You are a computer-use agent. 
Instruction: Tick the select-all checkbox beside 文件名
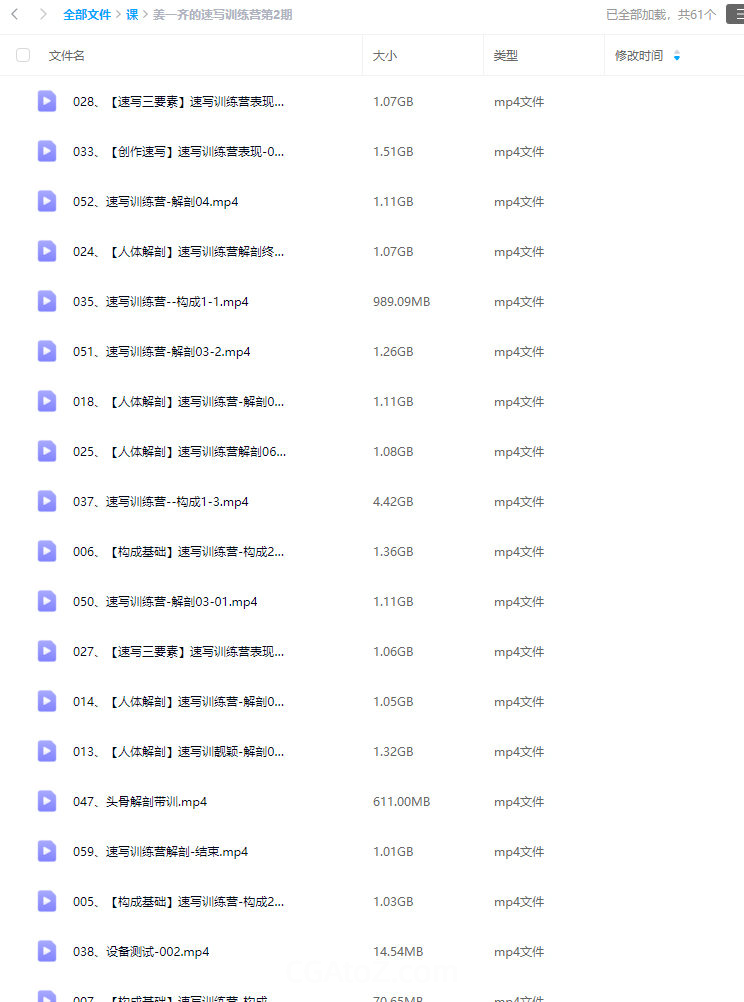[23, 56]
